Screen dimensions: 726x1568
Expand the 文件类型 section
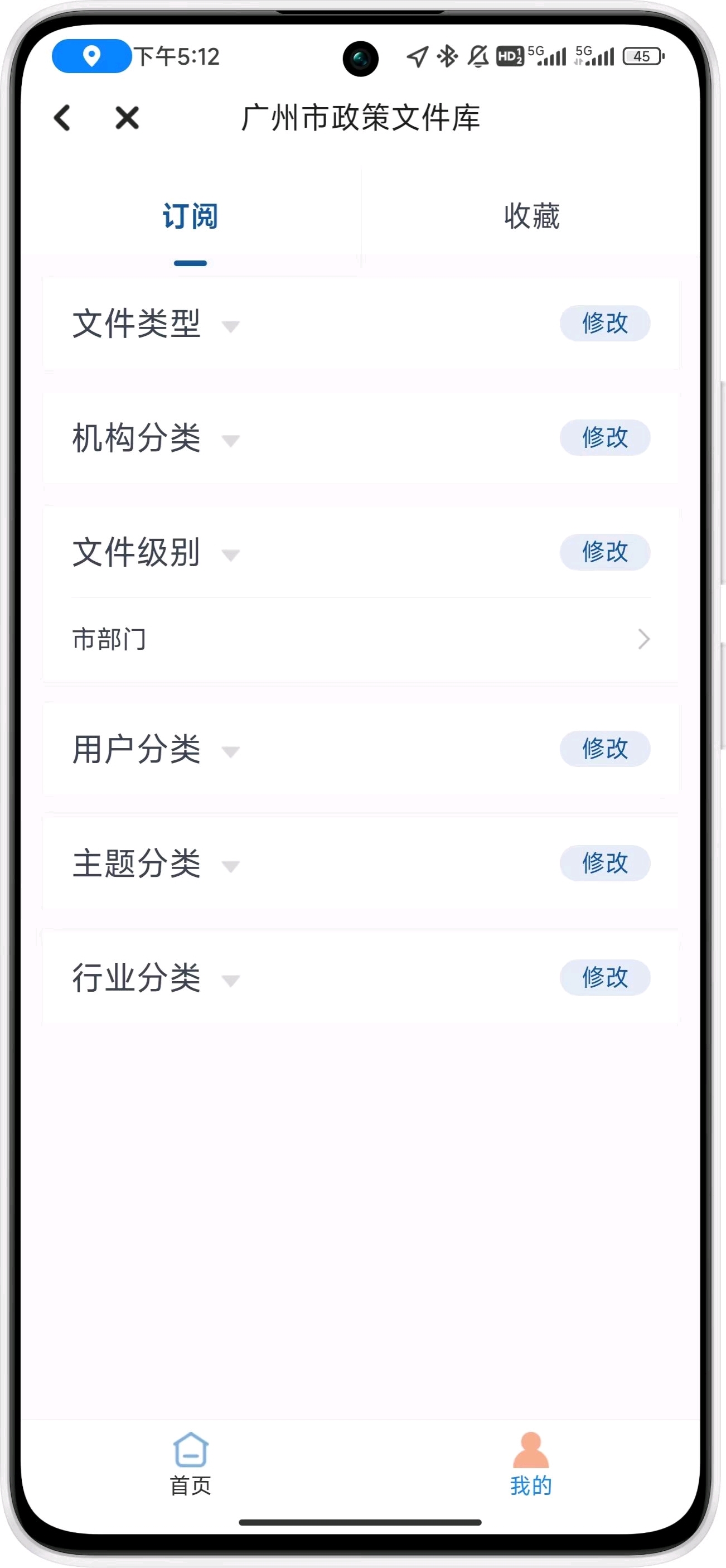(x=231, y=327)
